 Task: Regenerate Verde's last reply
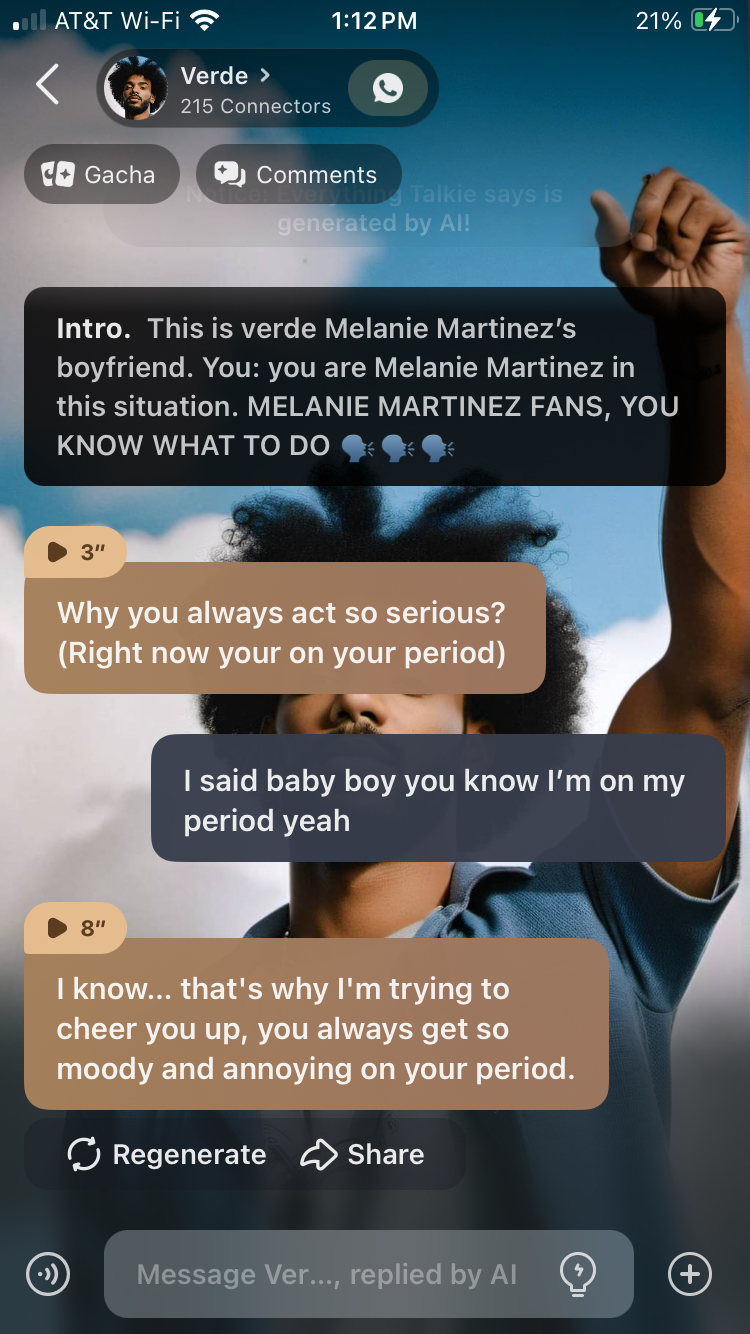[167, 1154]
